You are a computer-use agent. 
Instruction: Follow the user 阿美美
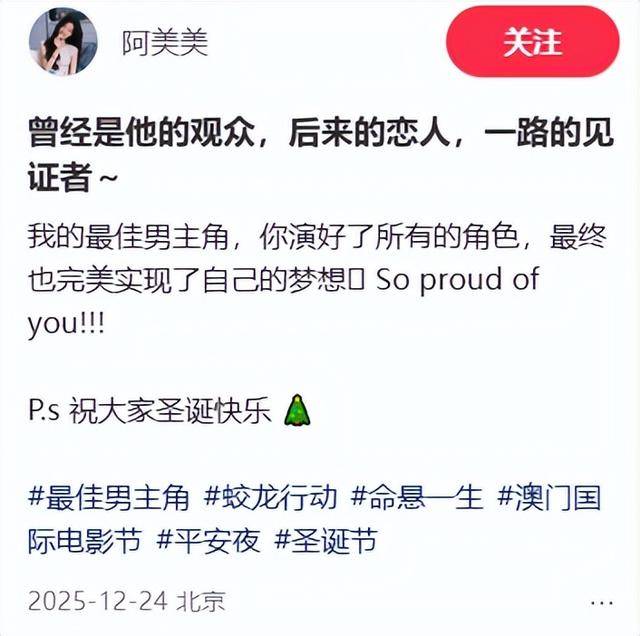pos(533,42)
